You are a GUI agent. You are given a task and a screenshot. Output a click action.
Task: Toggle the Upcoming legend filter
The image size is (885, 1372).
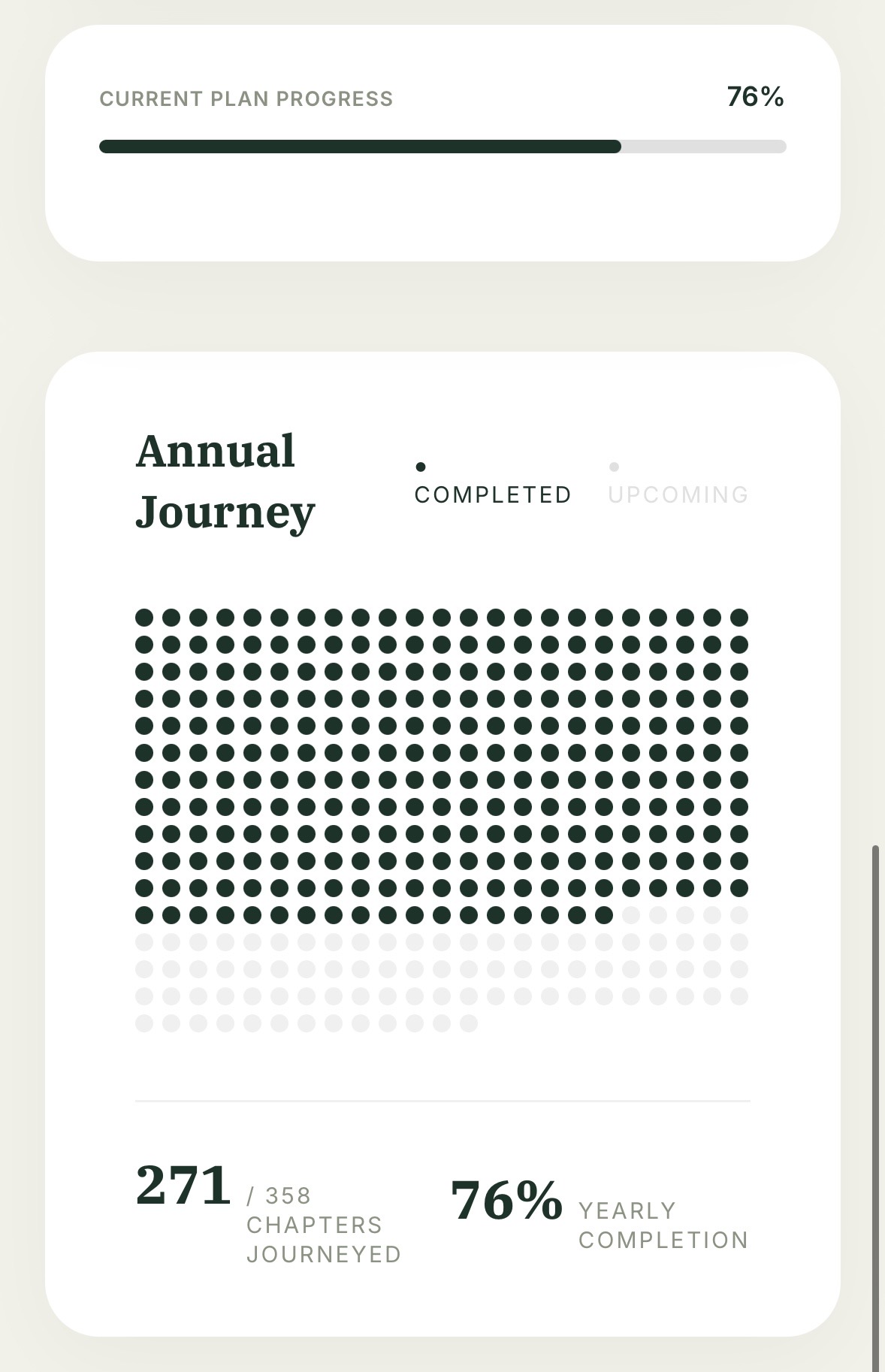point(678,485)
